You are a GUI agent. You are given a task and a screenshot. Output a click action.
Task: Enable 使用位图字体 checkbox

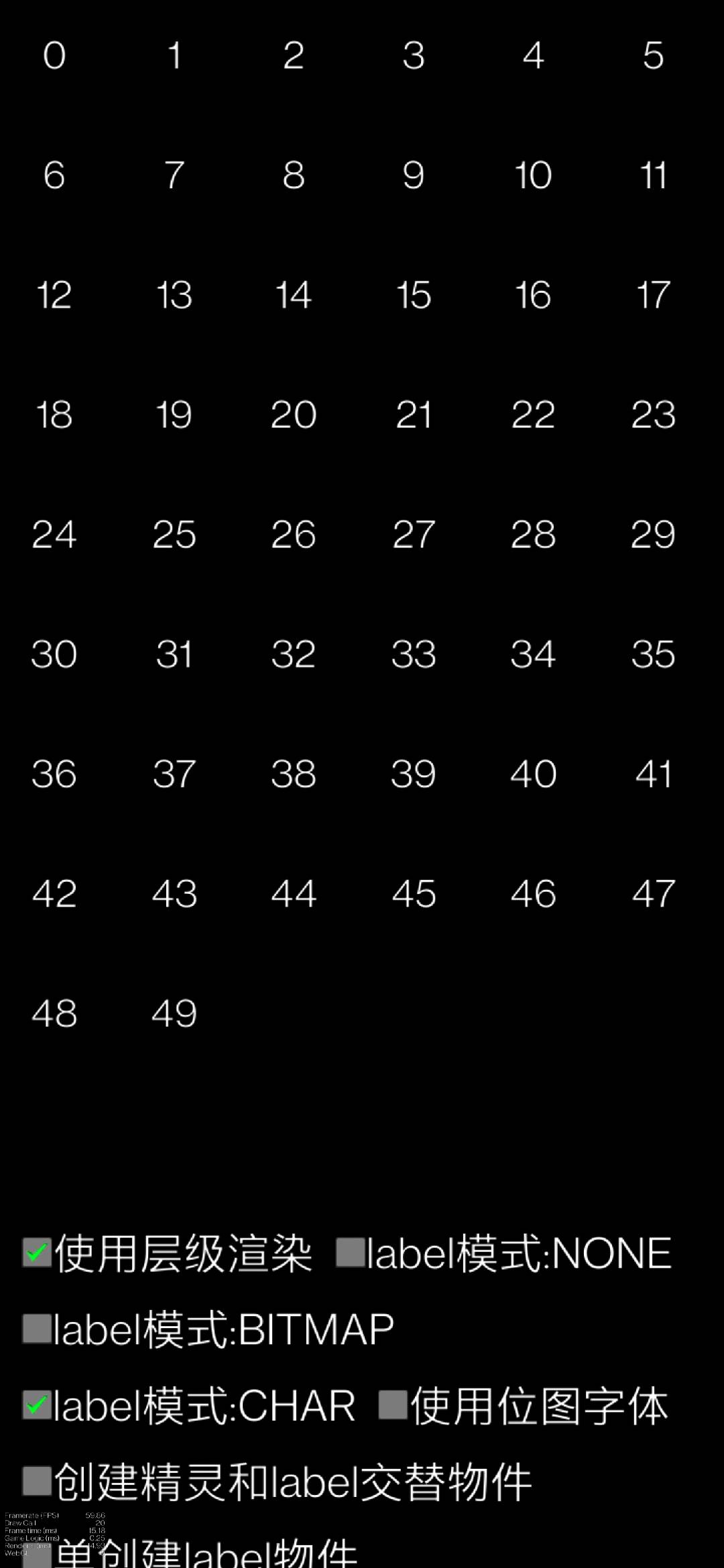[x=393, y=1404]
